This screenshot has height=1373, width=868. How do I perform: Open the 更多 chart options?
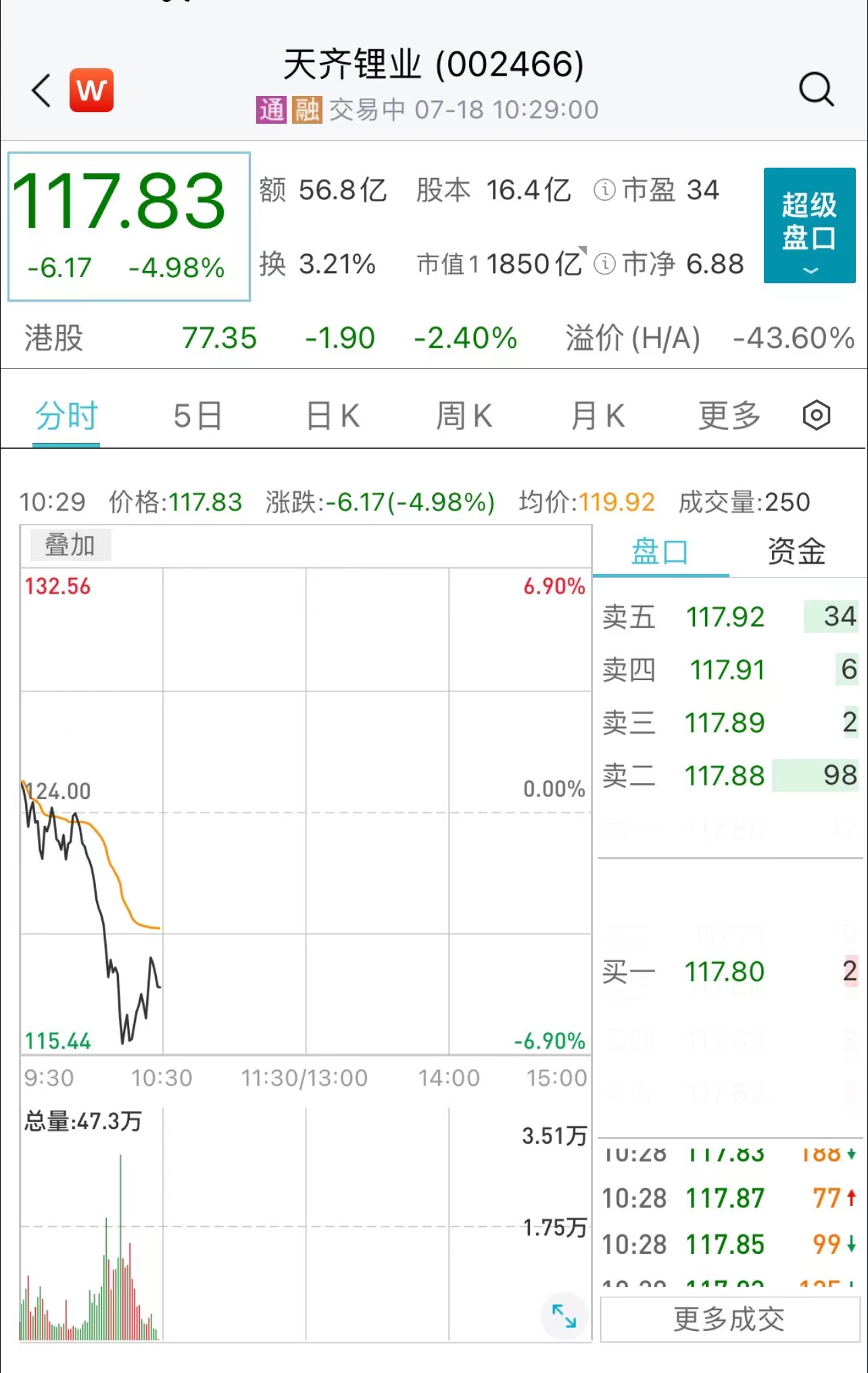pyautogui.click(x=729, y=416)
